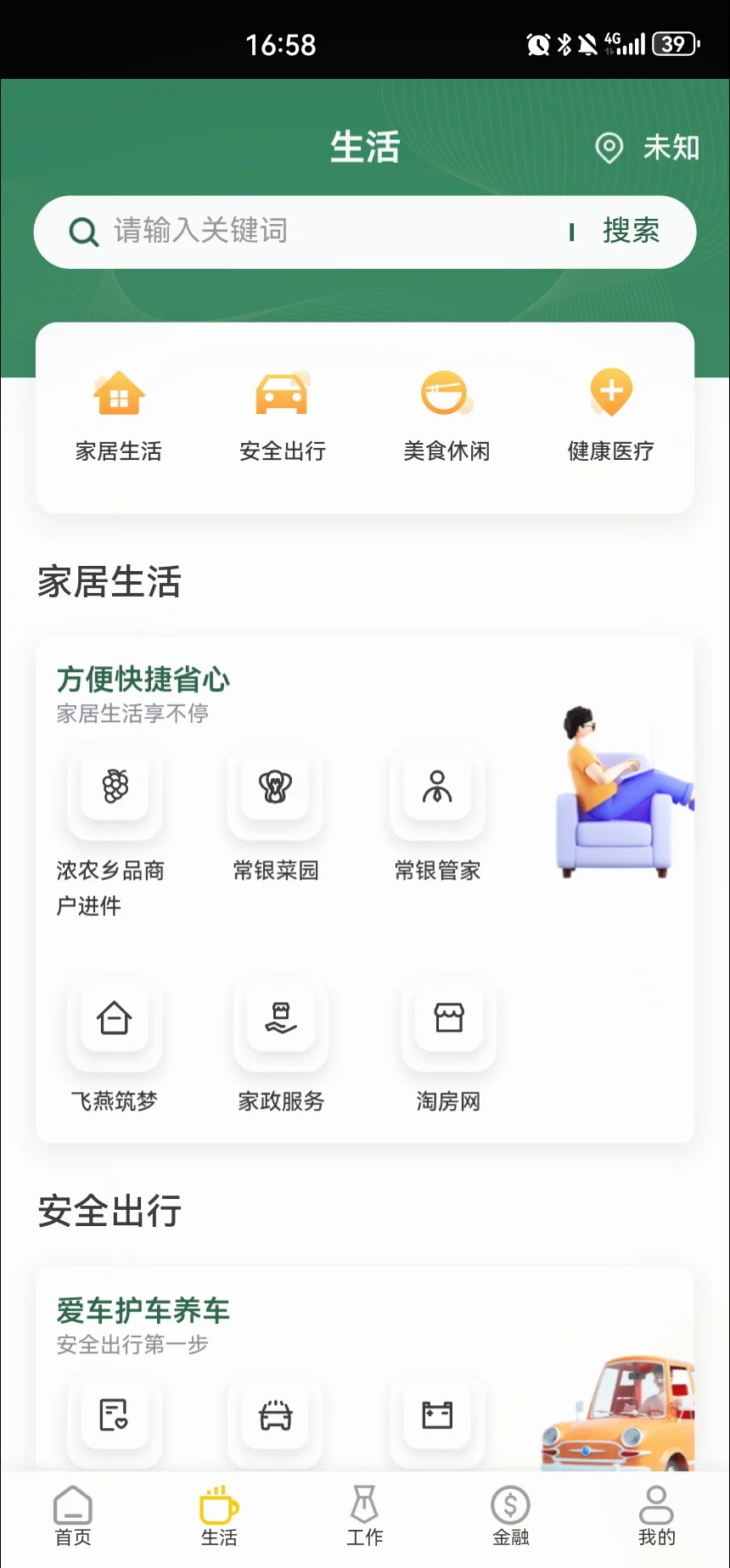This screenshot has height=1568, width=730.
Task: Tap the search magnifier icon
Action: coord(82,231)
